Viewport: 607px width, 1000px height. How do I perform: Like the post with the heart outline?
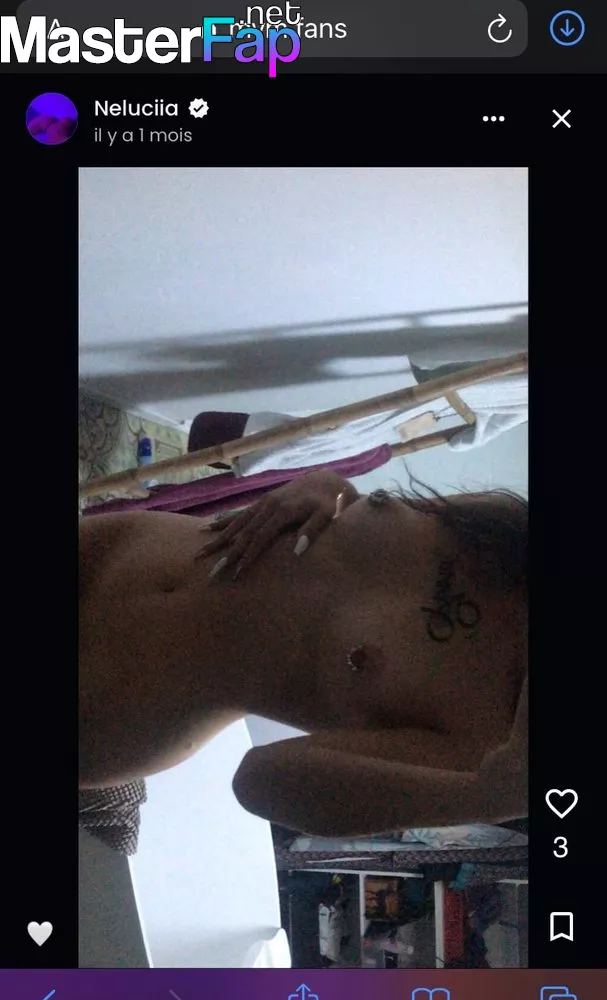click(561, 804)
